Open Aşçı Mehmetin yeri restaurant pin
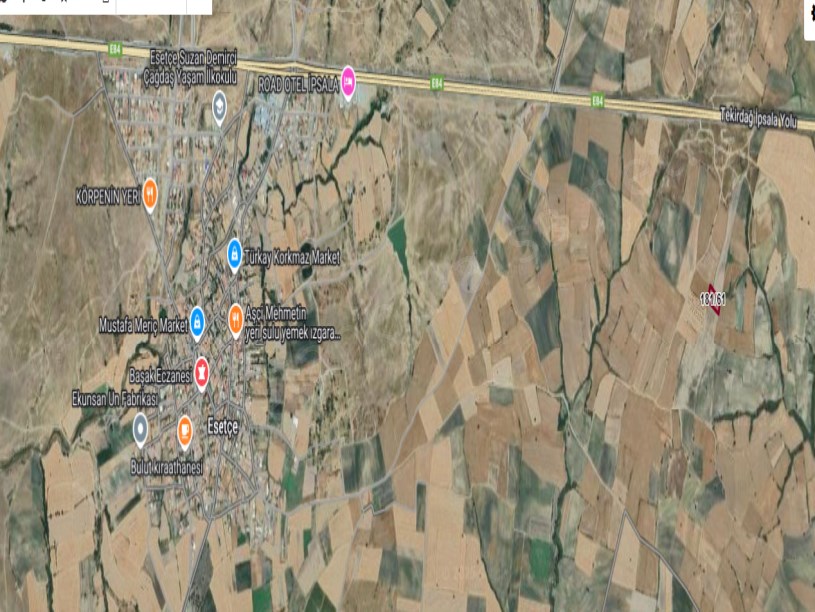Screen dimensions: 815x612 236,318
